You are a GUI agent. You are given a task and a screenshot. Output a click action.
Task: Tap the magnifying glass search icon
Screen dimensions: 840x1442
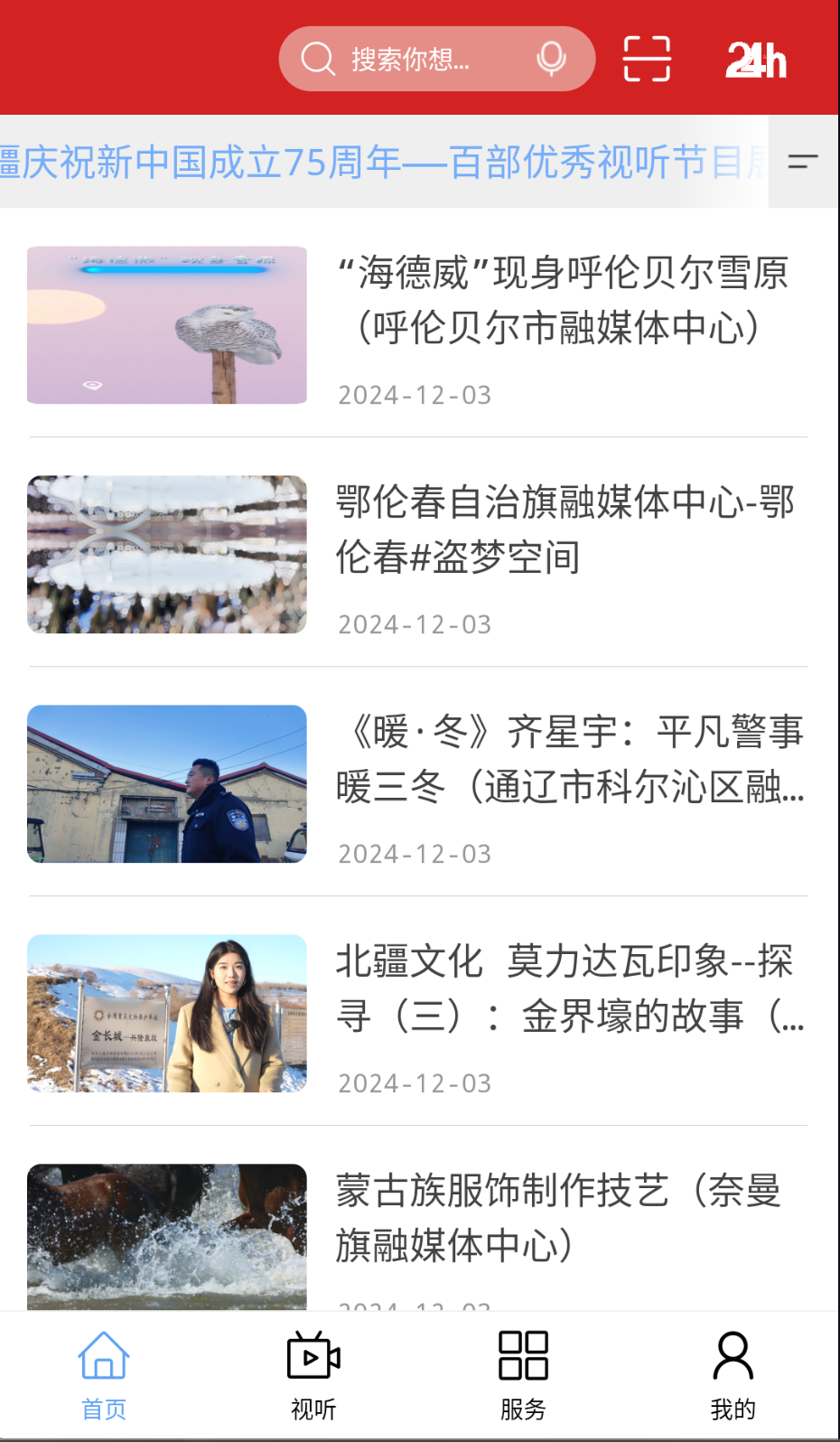coord(316,60)
